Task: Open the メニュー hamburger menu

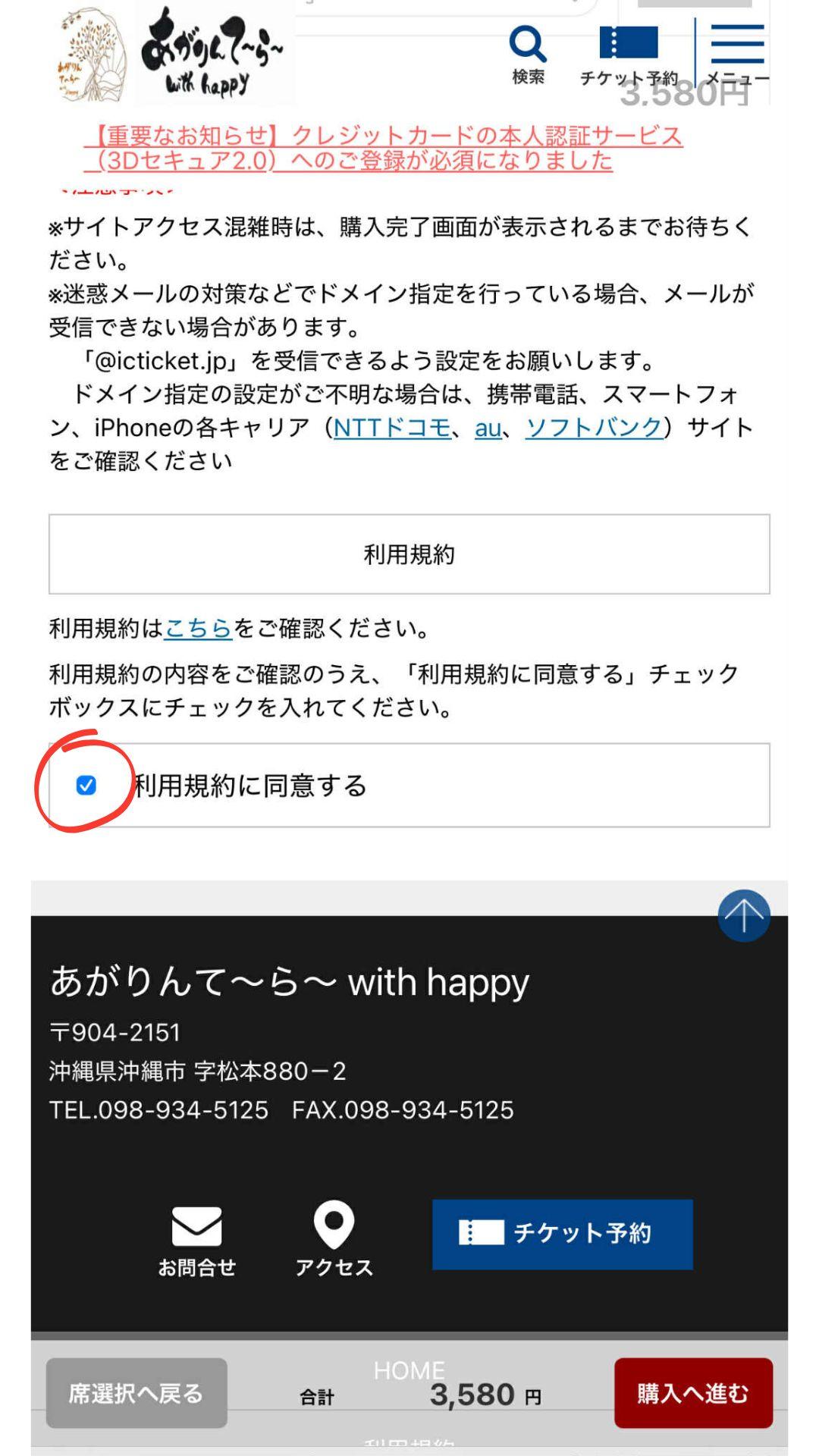Action: tap(737, 55)
